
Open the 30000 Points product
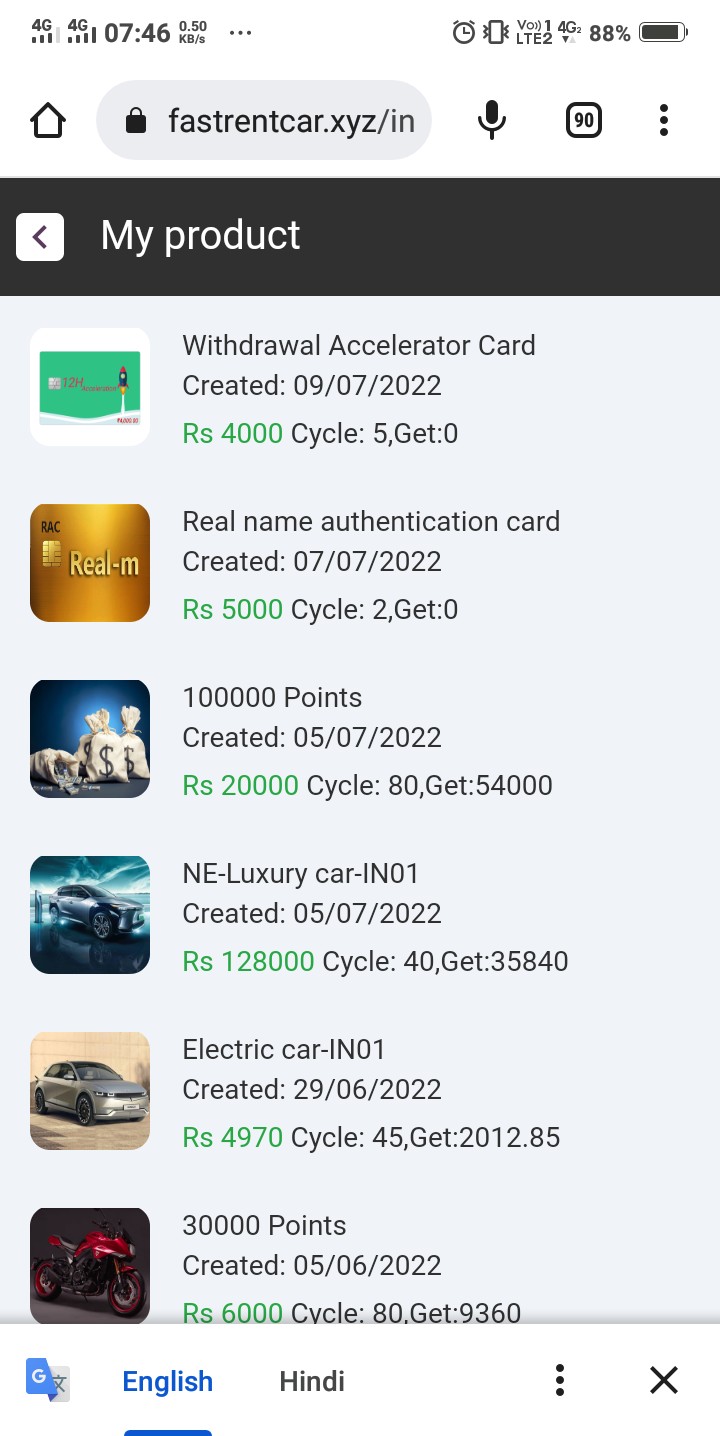pos(264,1226)
